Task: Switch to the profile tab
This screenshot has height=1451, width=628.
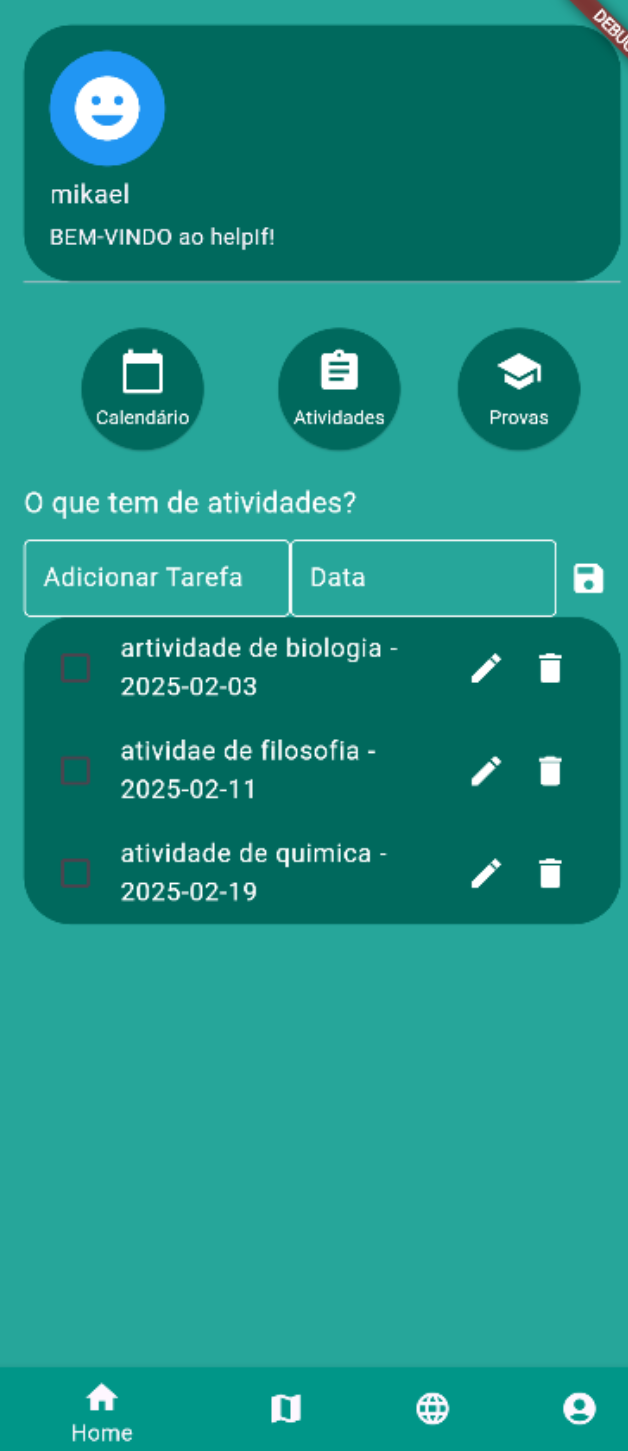Action: click(x=579, y=1409)
